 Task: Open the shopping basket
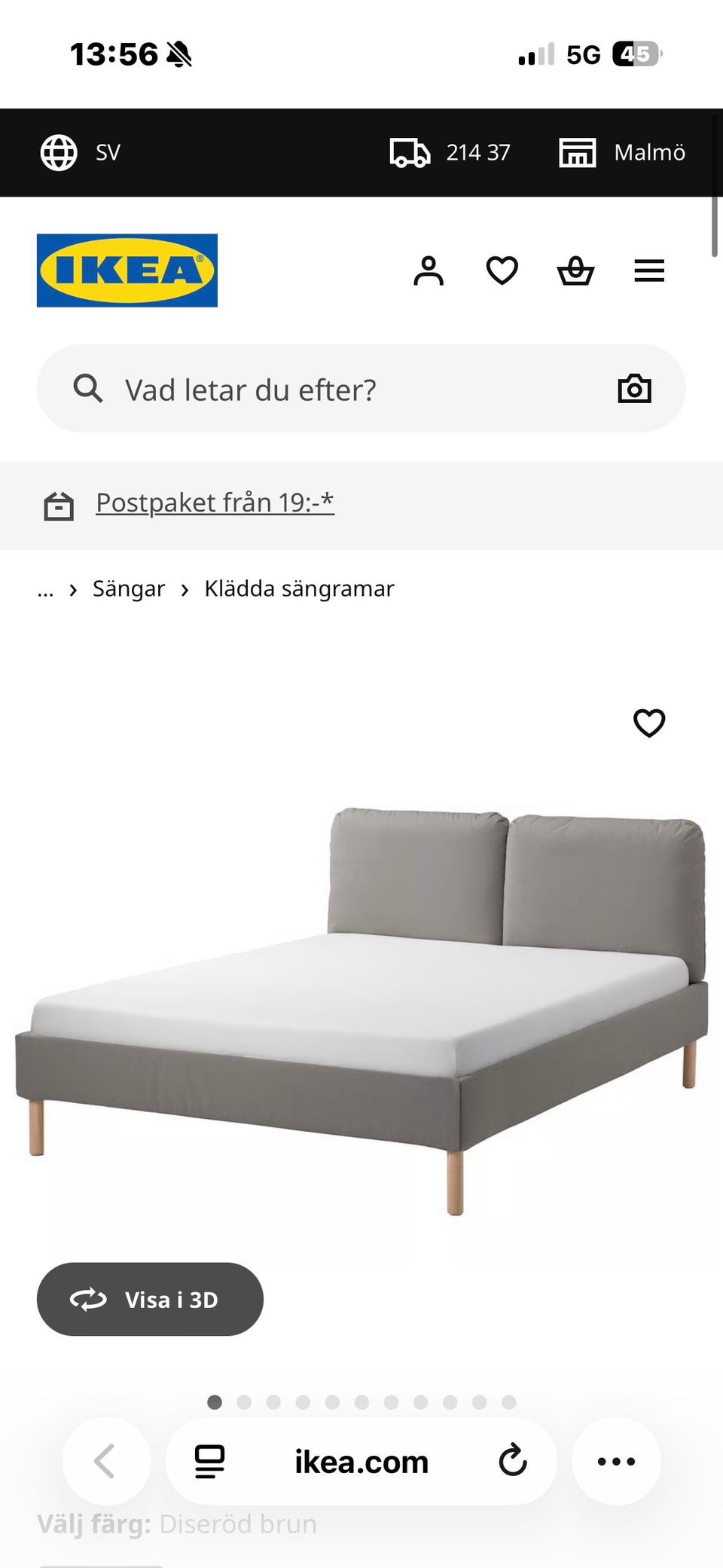click(575, 271)
